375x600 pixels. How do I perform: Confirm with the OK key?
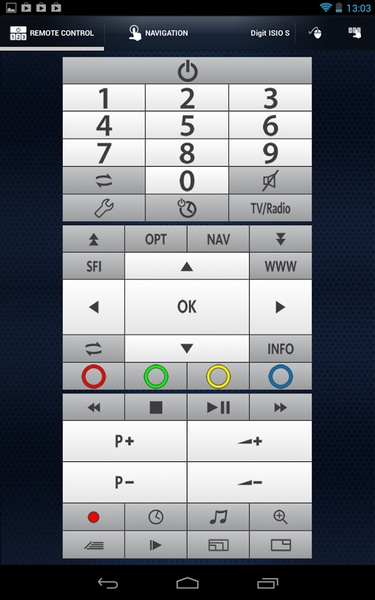(x=187, y=307)
